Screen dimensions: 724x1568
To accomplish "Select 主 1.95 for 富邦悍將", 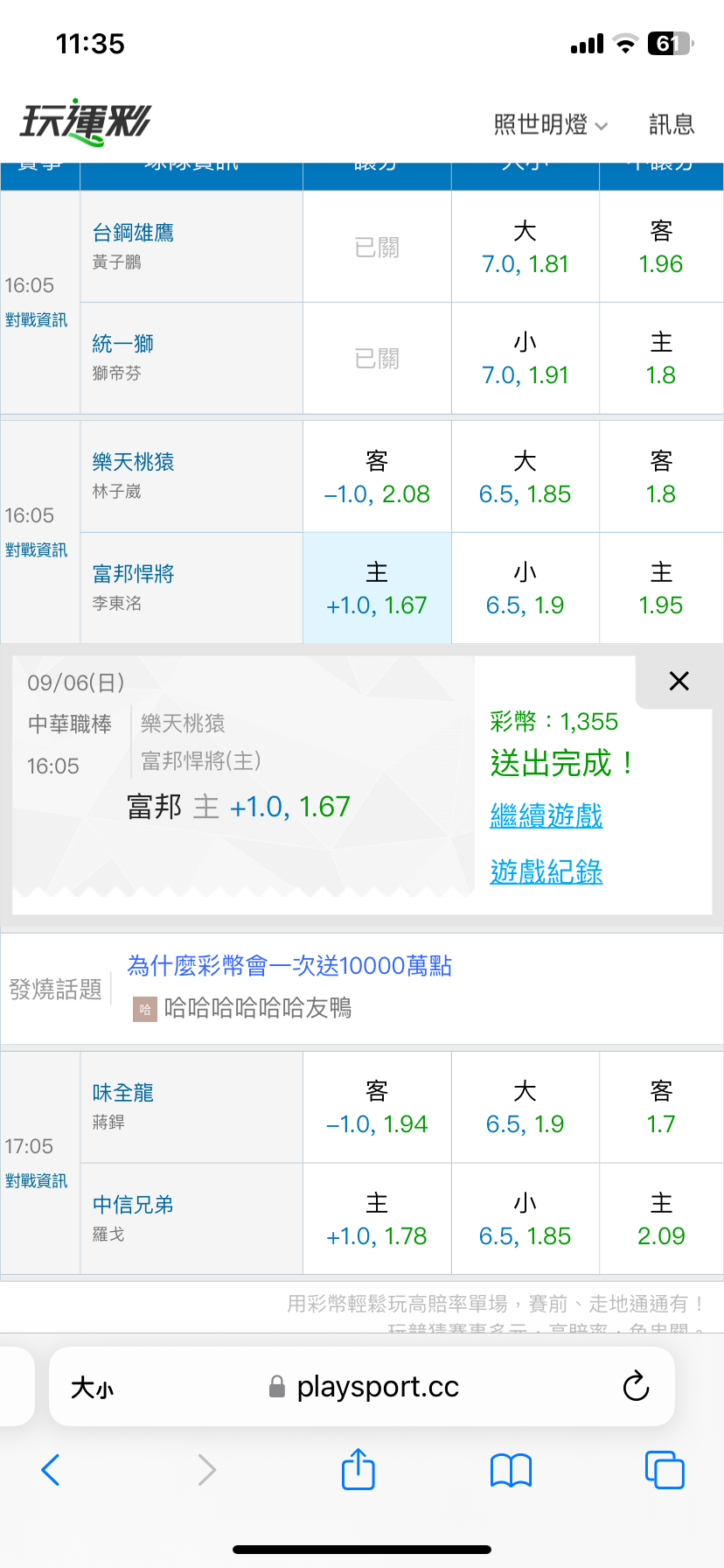I will click(x=661, y=588).
